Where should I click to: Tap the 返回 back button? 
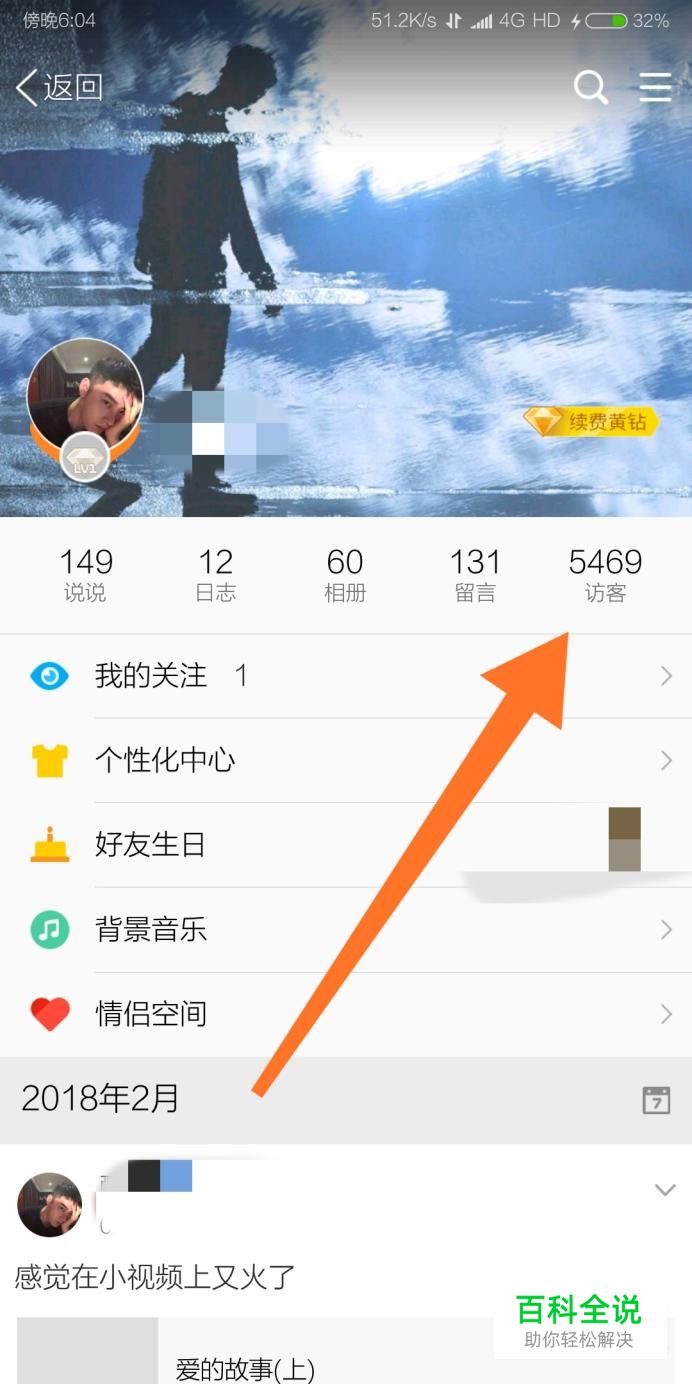click(x=60, y=87)
